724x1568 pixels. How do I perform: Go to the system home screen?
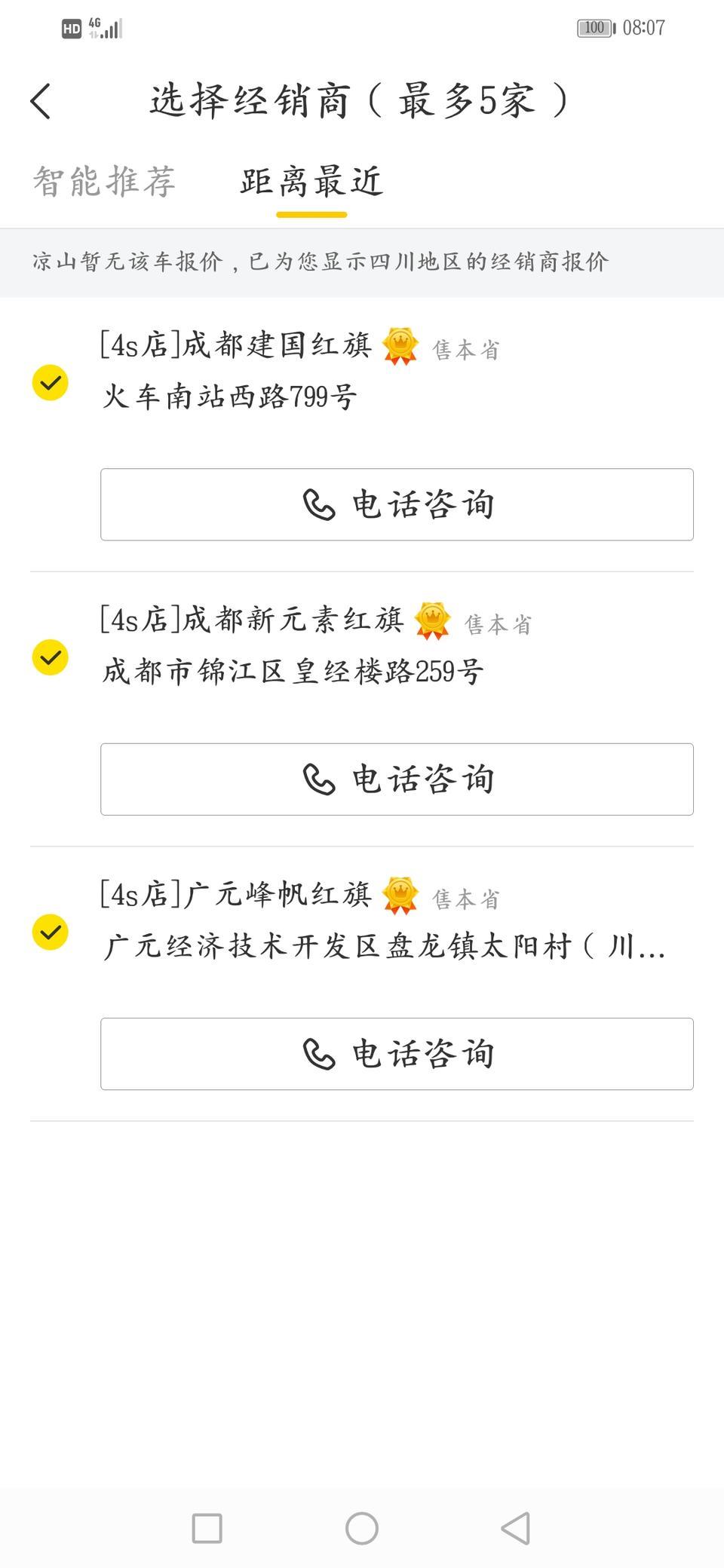click(x=362, y=1529)
